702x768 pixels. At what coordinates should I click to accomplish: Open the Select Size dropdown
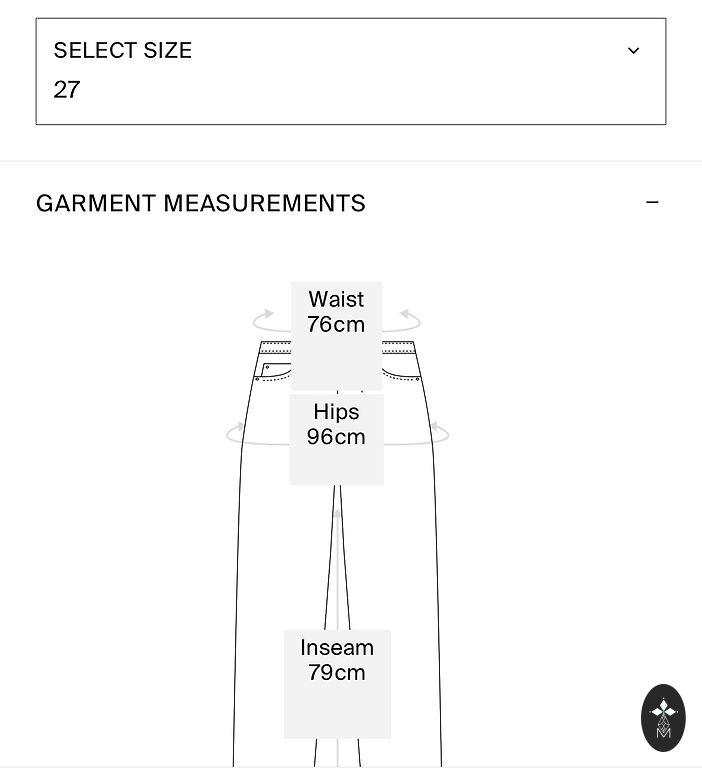(x=350, y=71)
